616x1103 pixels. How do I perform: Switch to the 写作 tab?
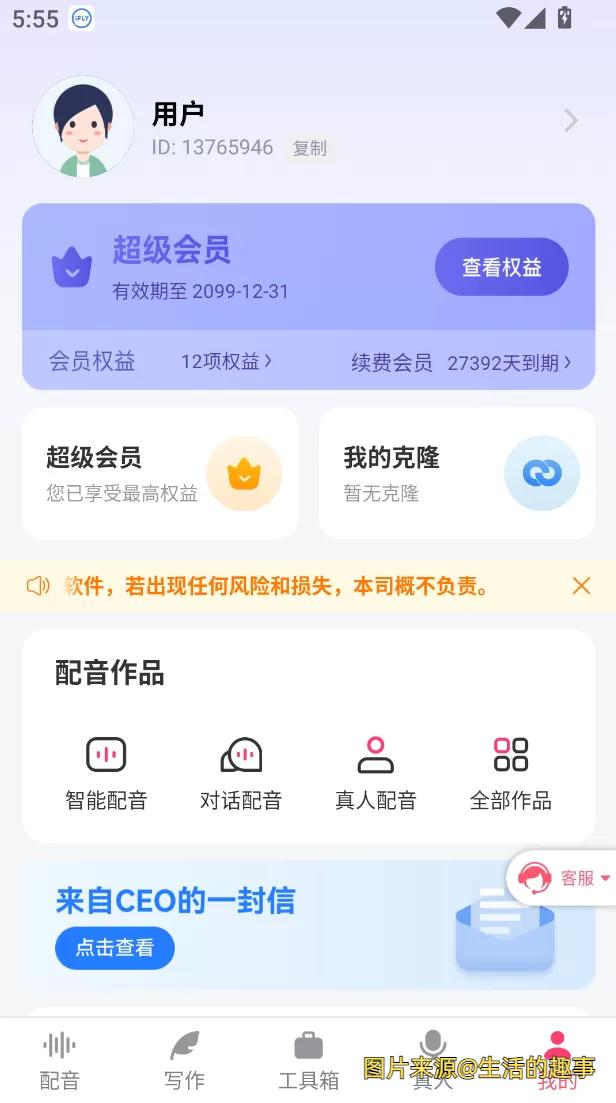point(184,1059)
